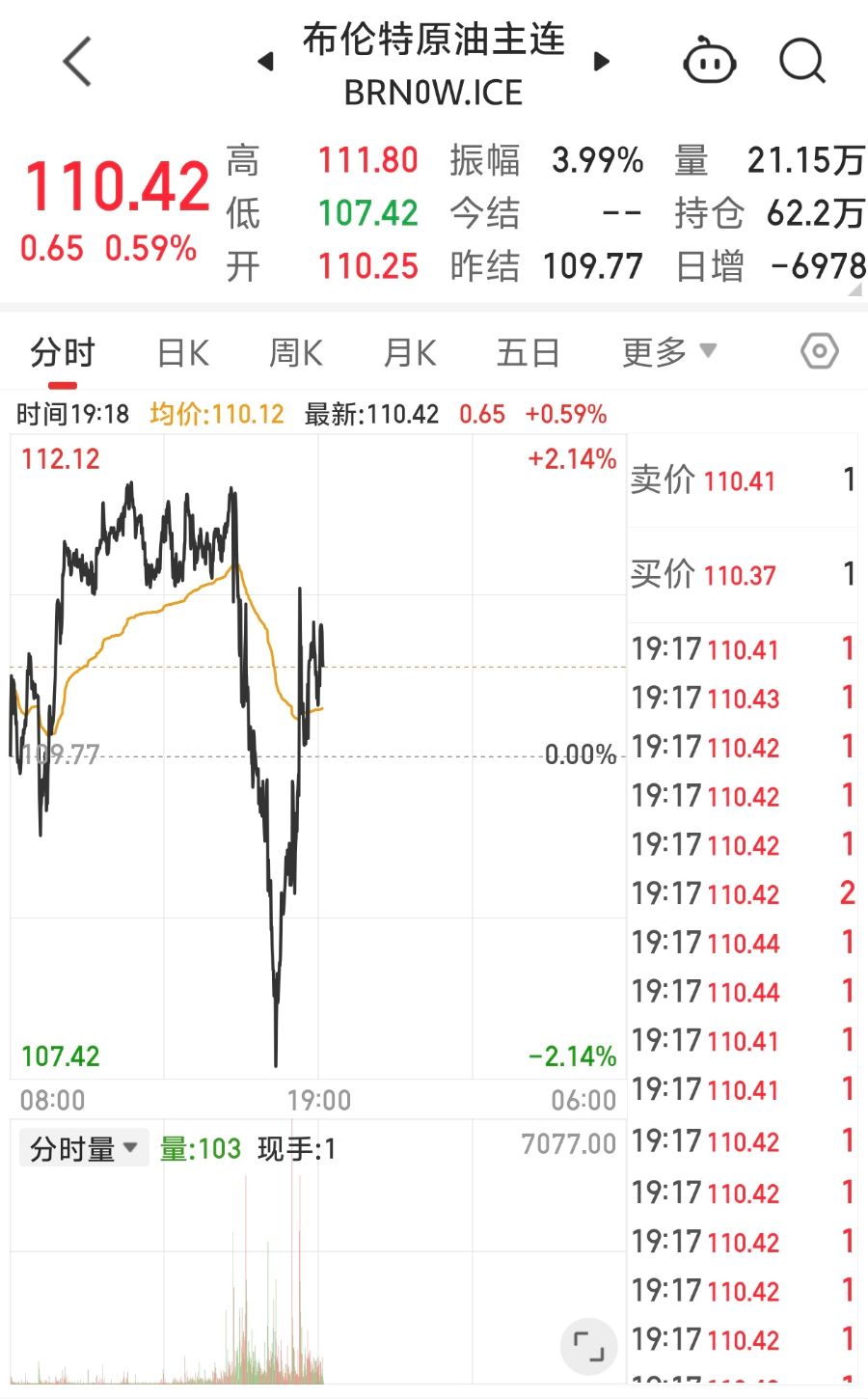Viewport: 868px width, 1399px height.
Task: Switch to the next contract with right arrow
Action: (x=602, y=62)
